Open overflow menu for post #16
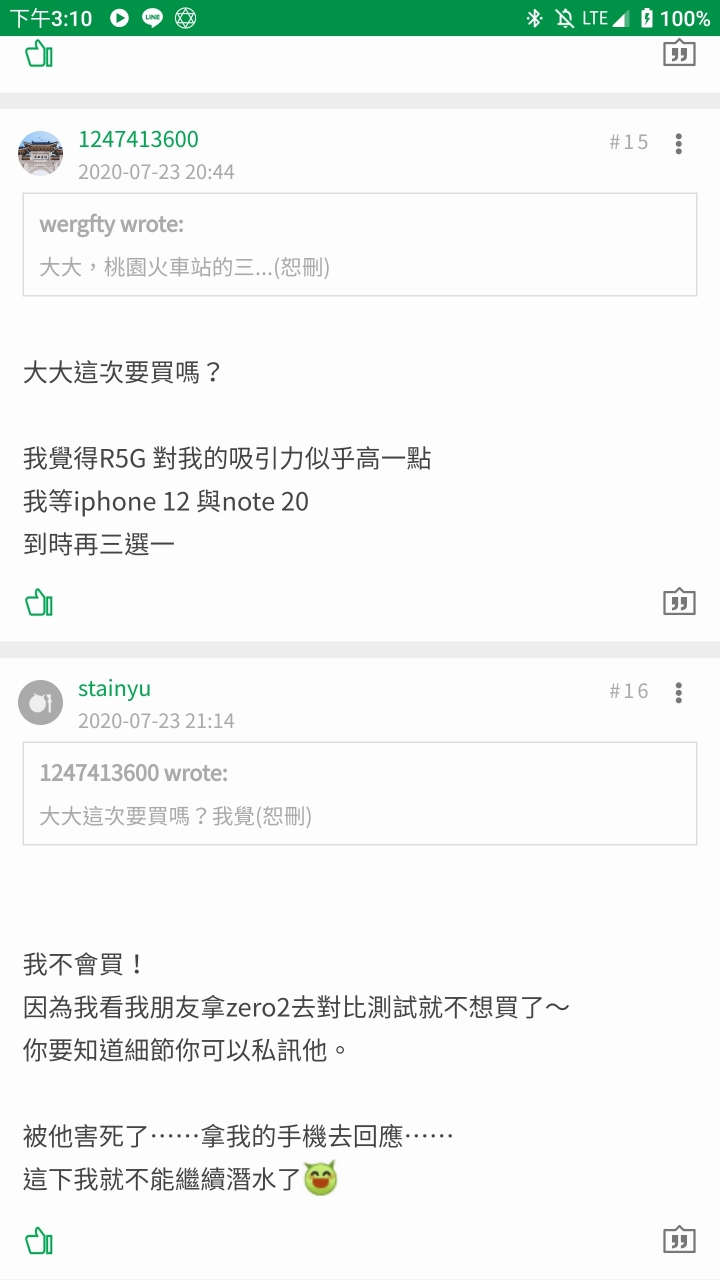This screenshot has width=720, height=1280. (679, 692)
